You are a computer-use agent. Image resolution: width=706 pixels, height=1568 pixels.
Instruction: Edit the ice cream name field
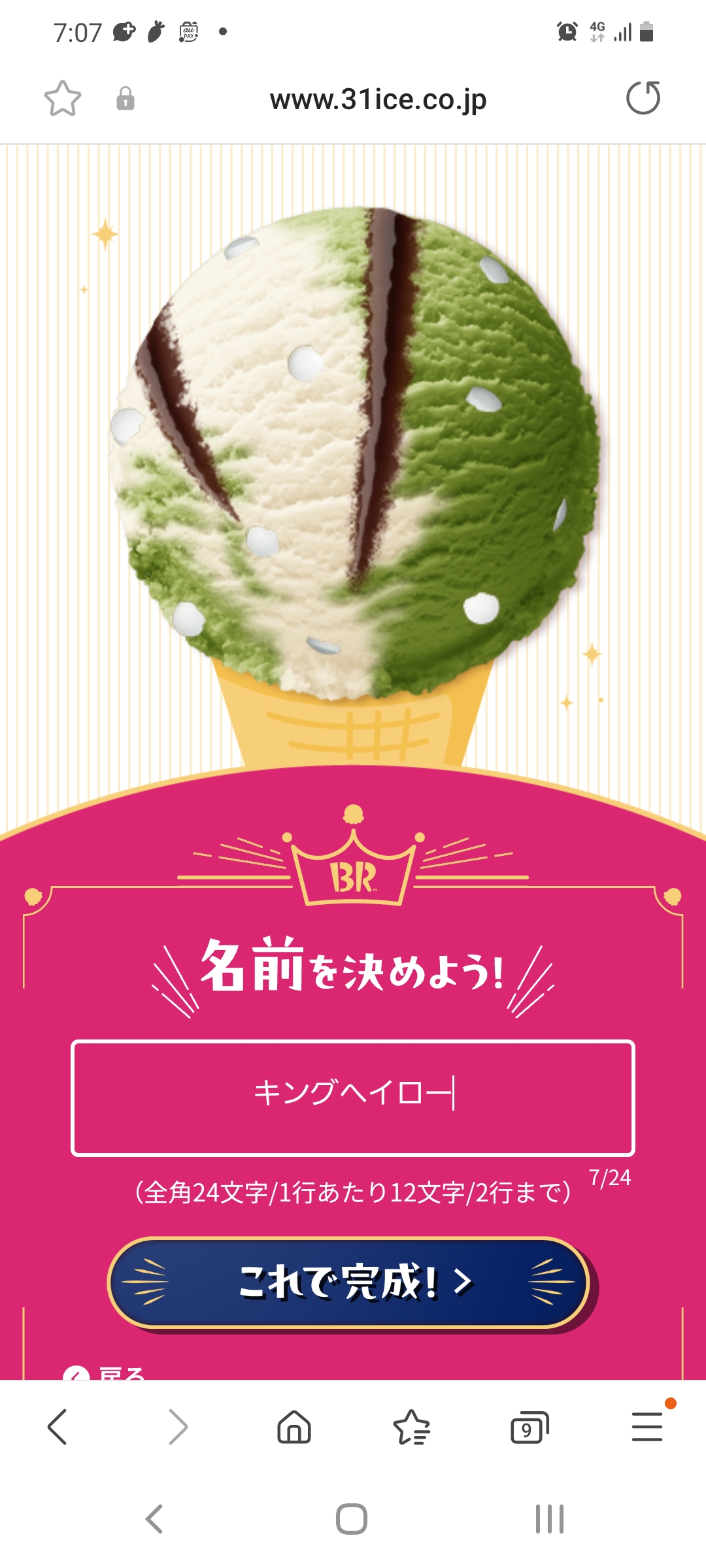353,1098
